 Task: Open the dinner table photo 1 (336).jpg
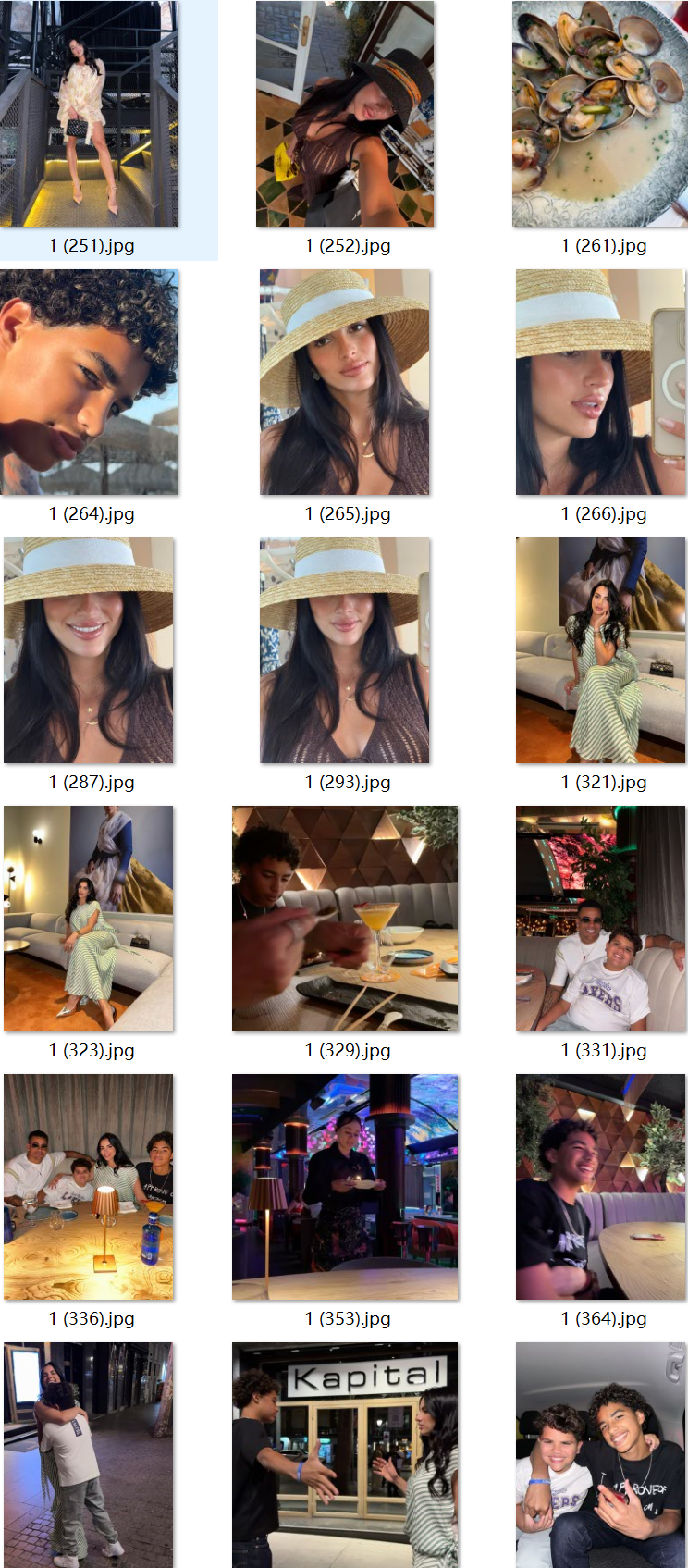90,1187
